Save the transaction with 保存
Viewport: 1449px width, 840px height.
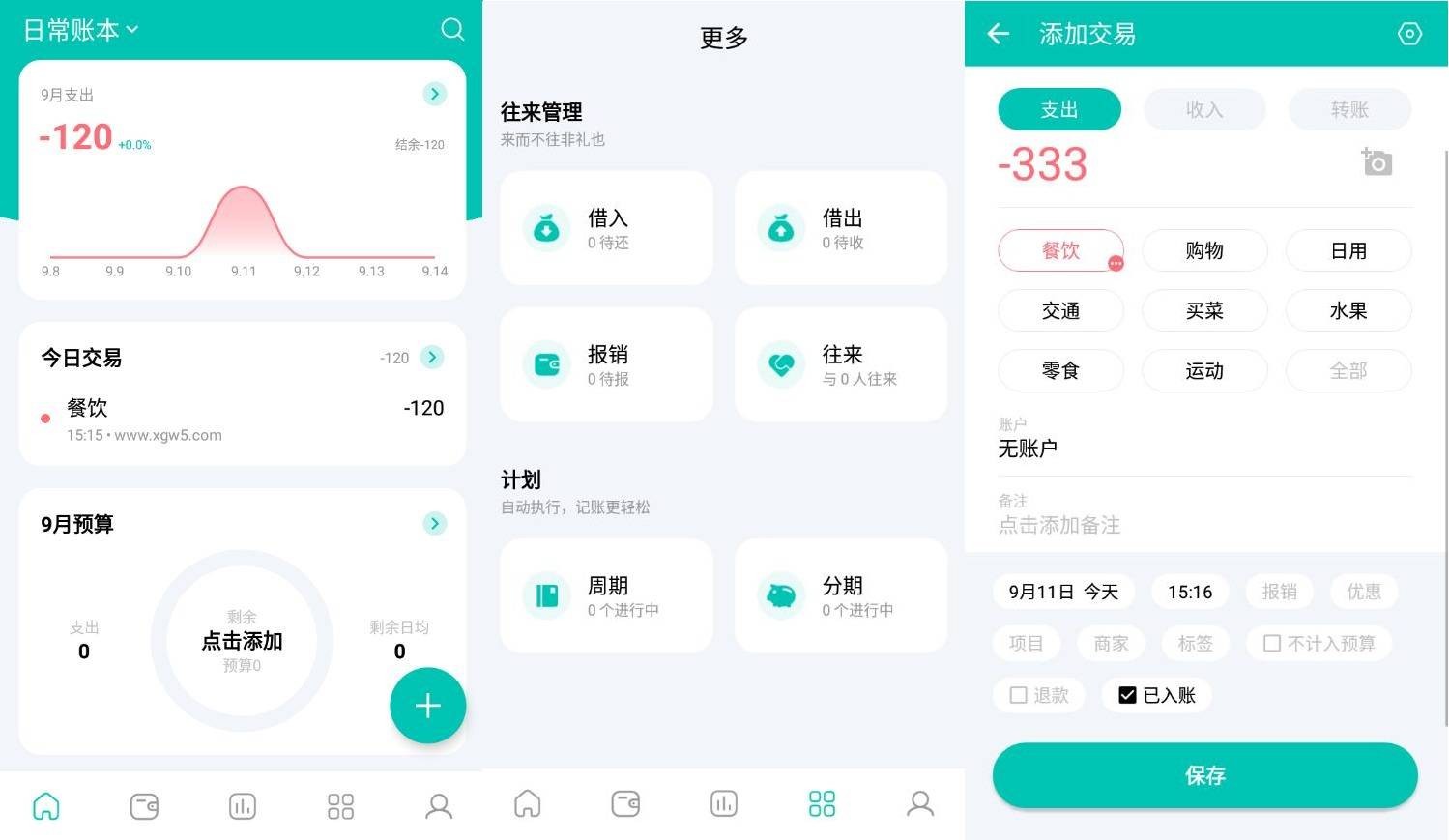pyautogui.click(x=1204, y=775)
